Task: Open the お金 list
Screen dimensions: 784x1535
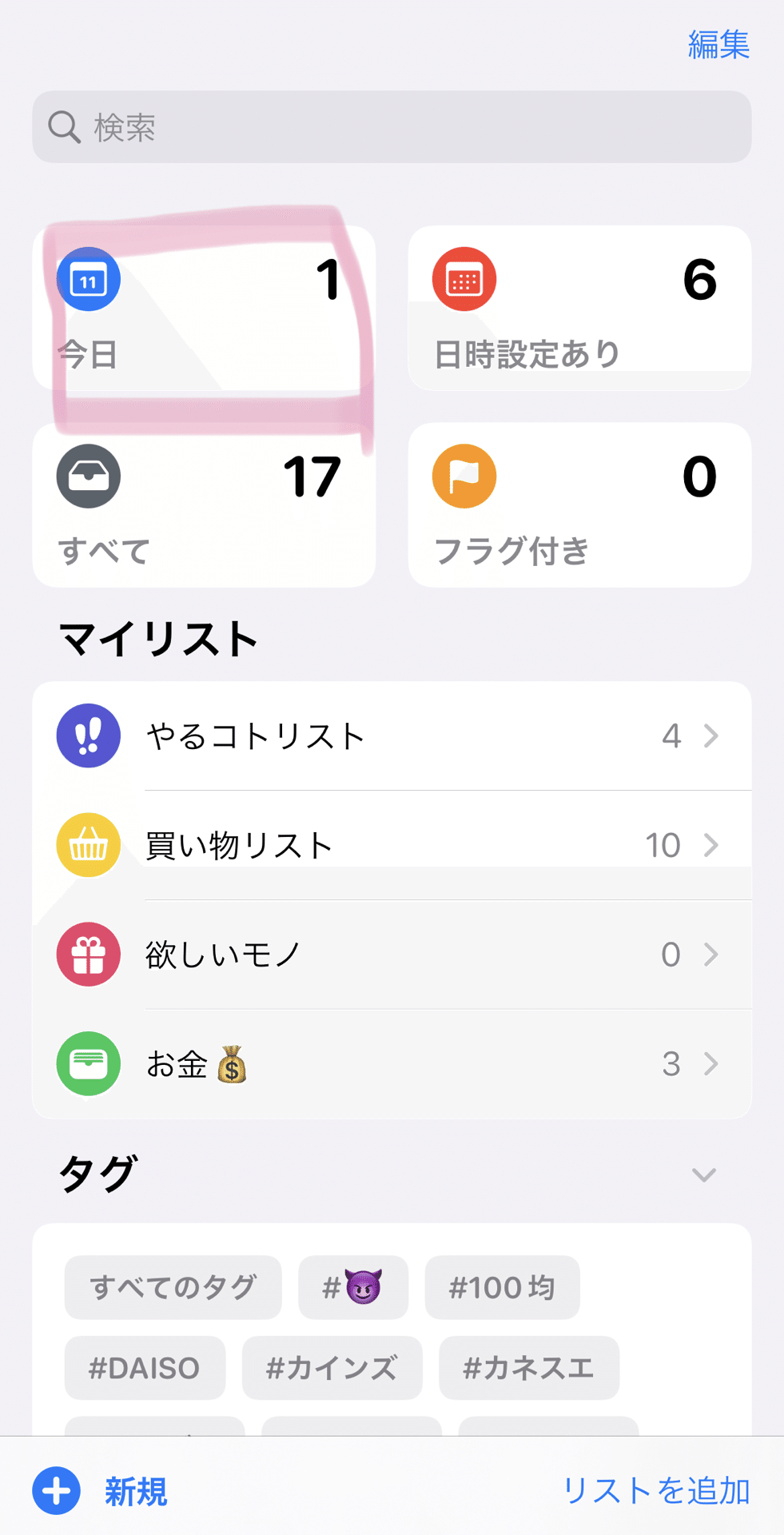Action: 392,1064
